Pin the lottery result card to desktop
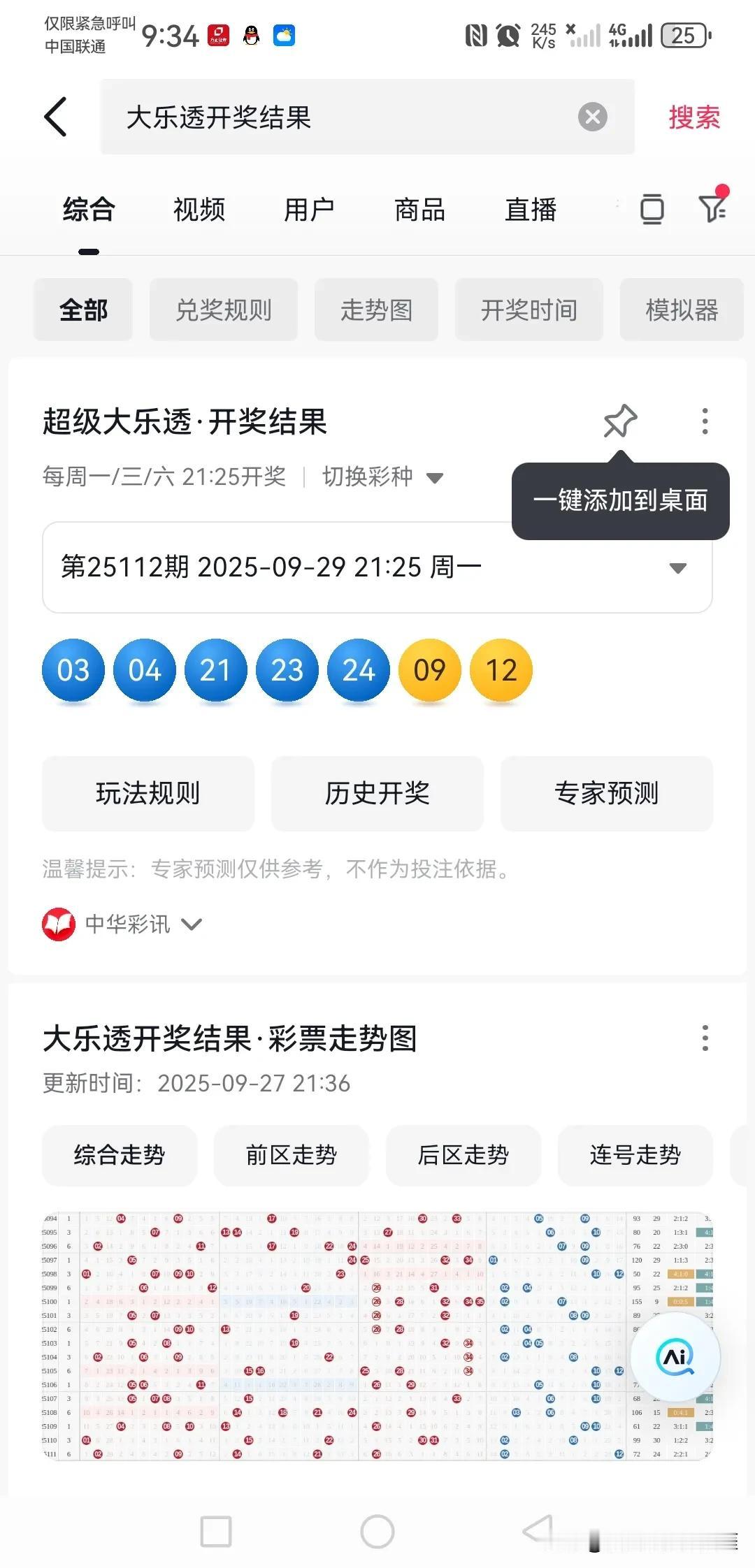The image size is (755, 1568). pyautogui.click(x=620, y=421)
